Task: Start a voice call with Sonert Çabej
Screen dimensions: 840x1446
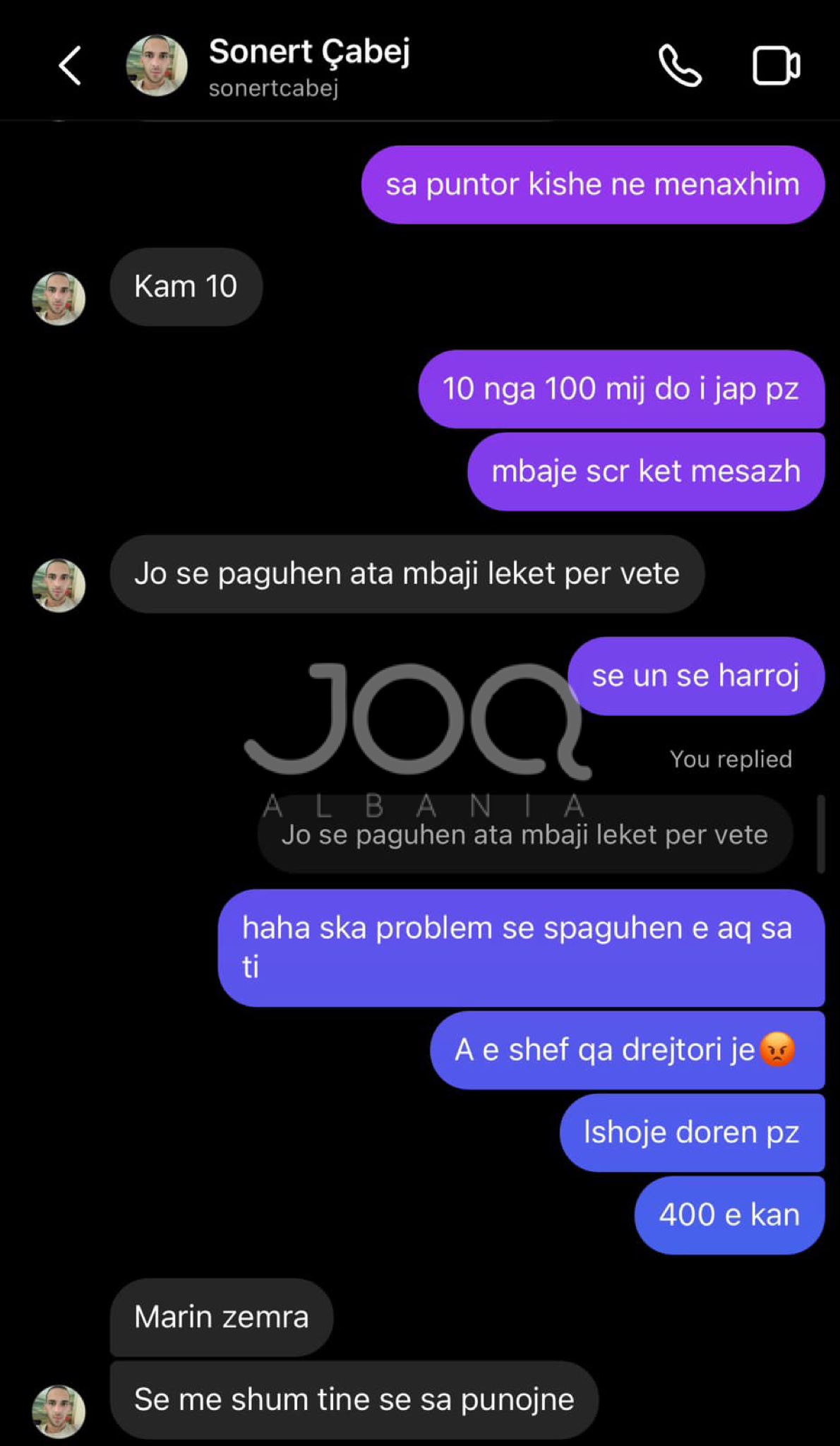Action: point(680,66)
